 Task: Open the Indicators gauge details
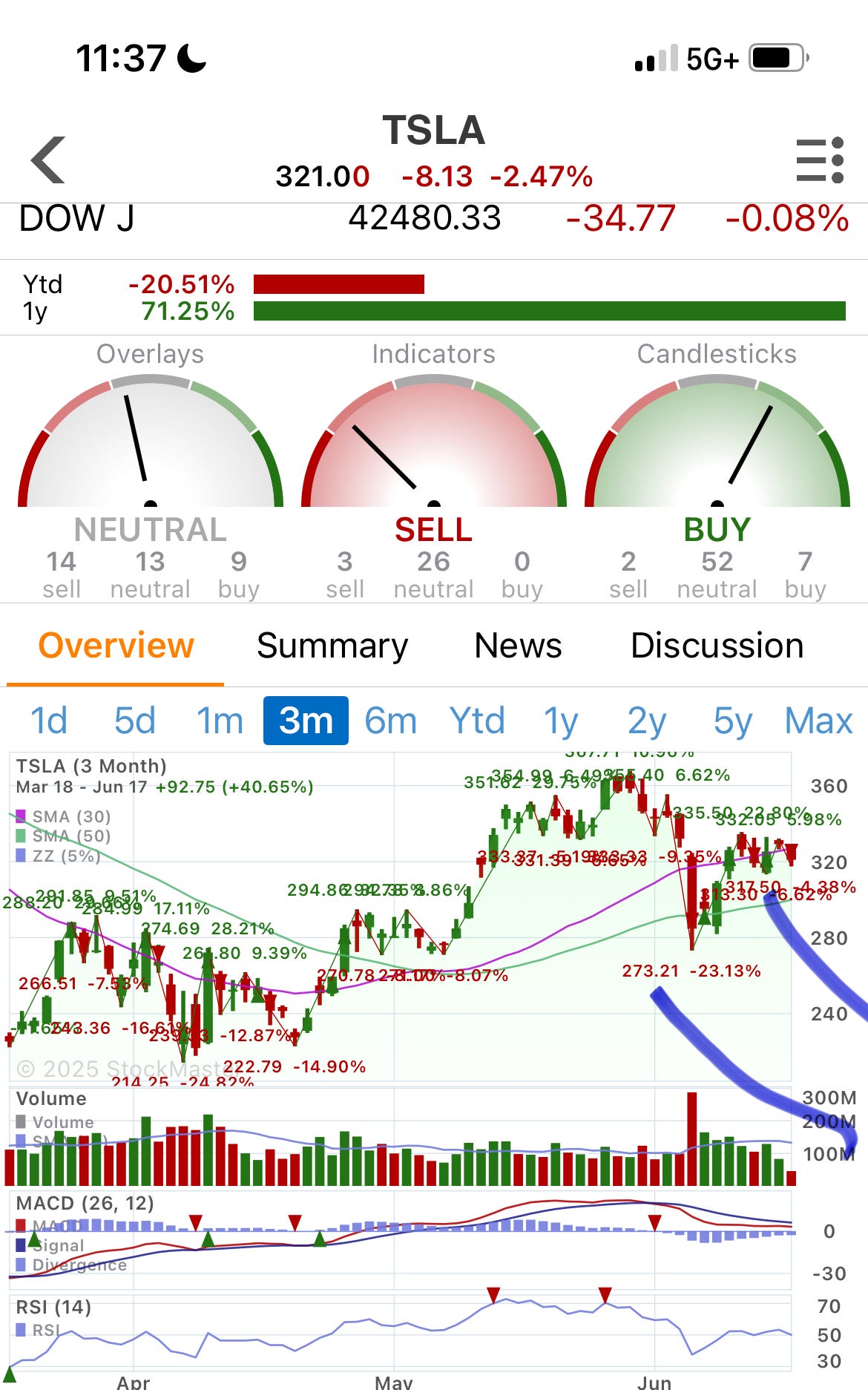pyautogui.click(x=434, y=470)
